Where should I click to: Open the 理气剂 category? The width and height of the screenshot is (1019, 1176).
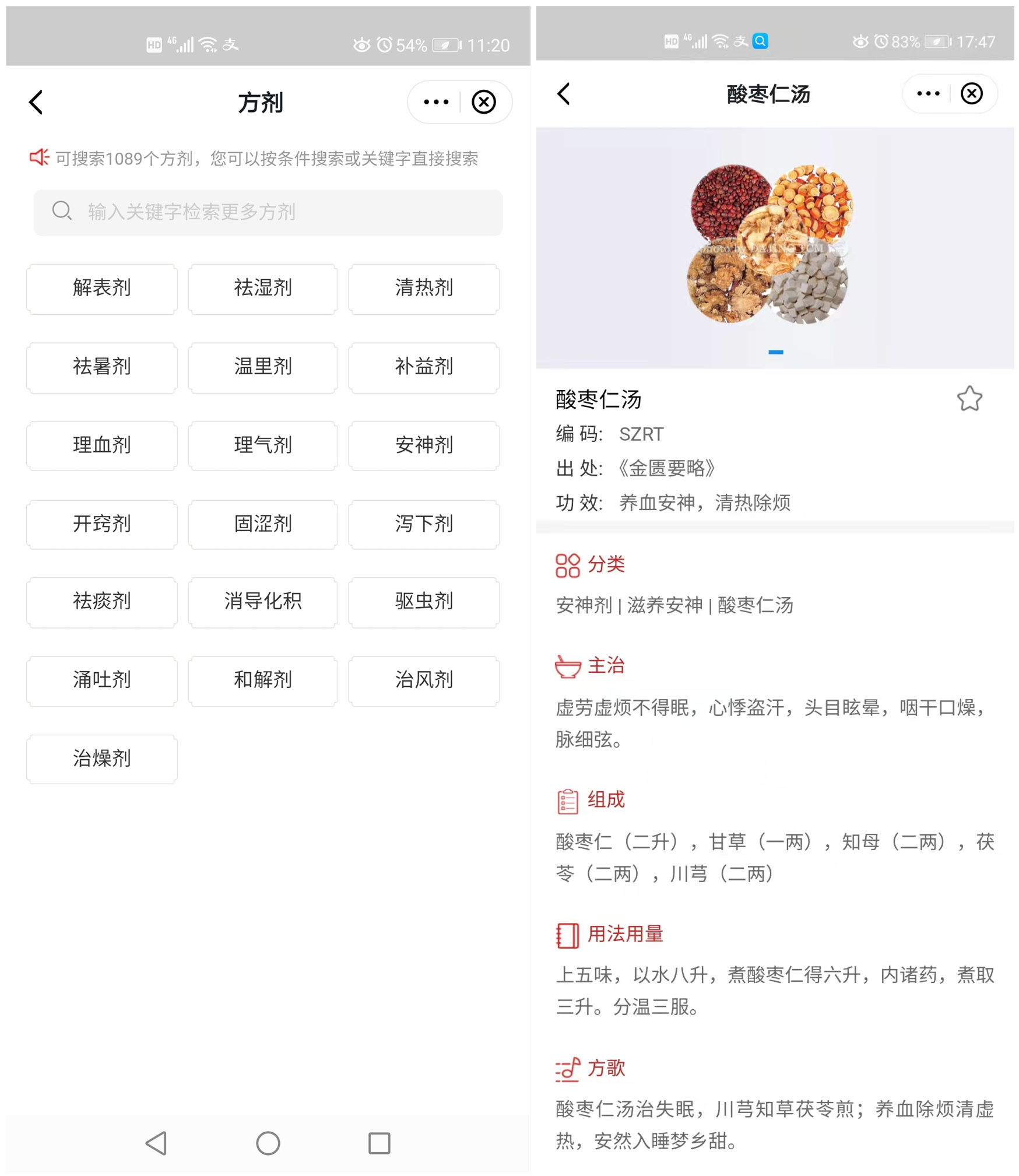(262, 445)
